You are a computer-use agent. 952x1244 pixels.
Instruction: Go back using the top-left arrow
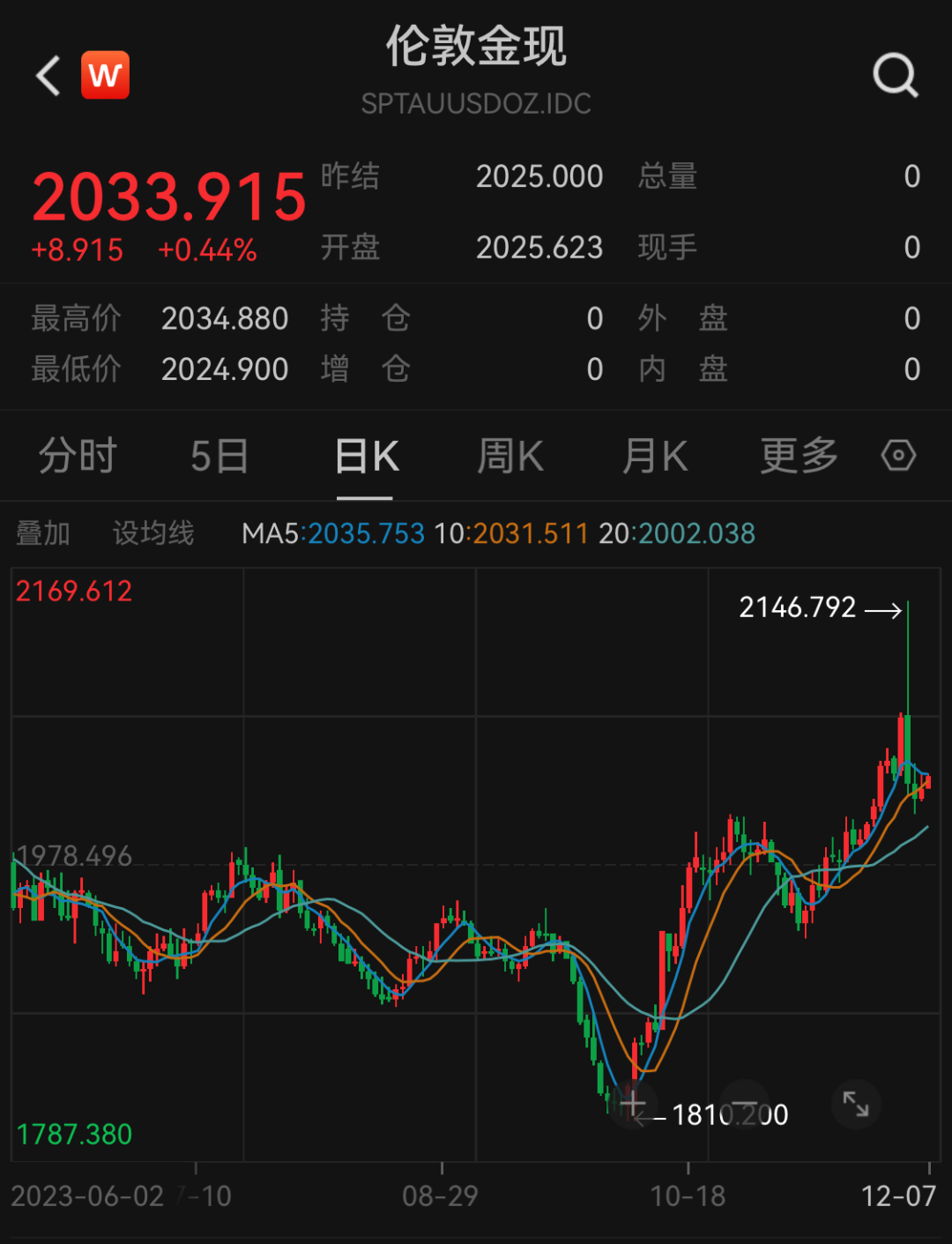click(49, 76)
